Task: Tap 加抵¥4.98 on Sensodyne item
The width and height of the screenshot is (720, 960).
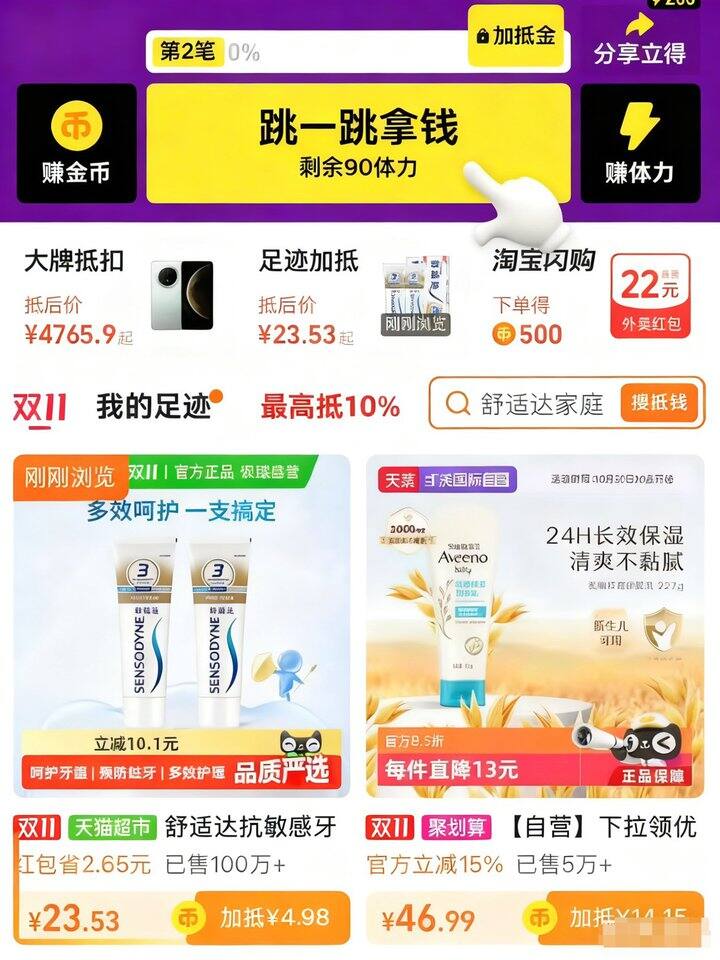Action: tap(267, 917)
